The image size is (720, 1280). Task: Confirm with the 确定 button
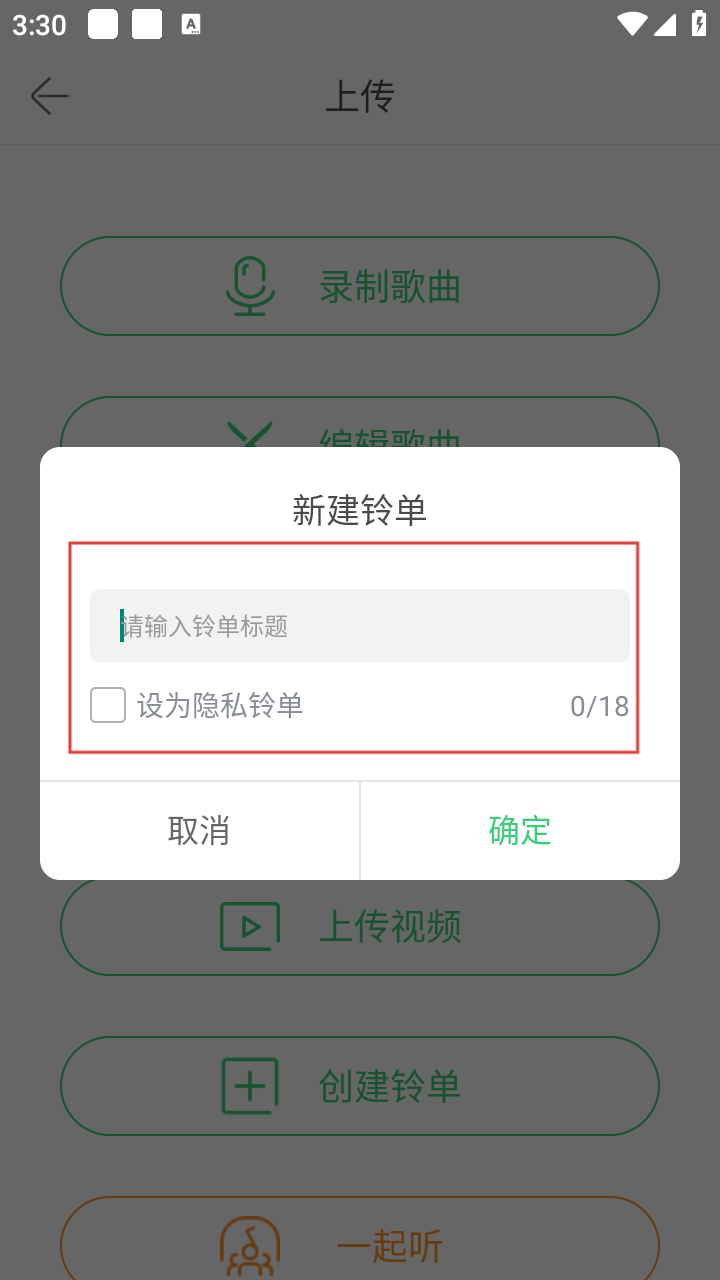tap(519, 830)
